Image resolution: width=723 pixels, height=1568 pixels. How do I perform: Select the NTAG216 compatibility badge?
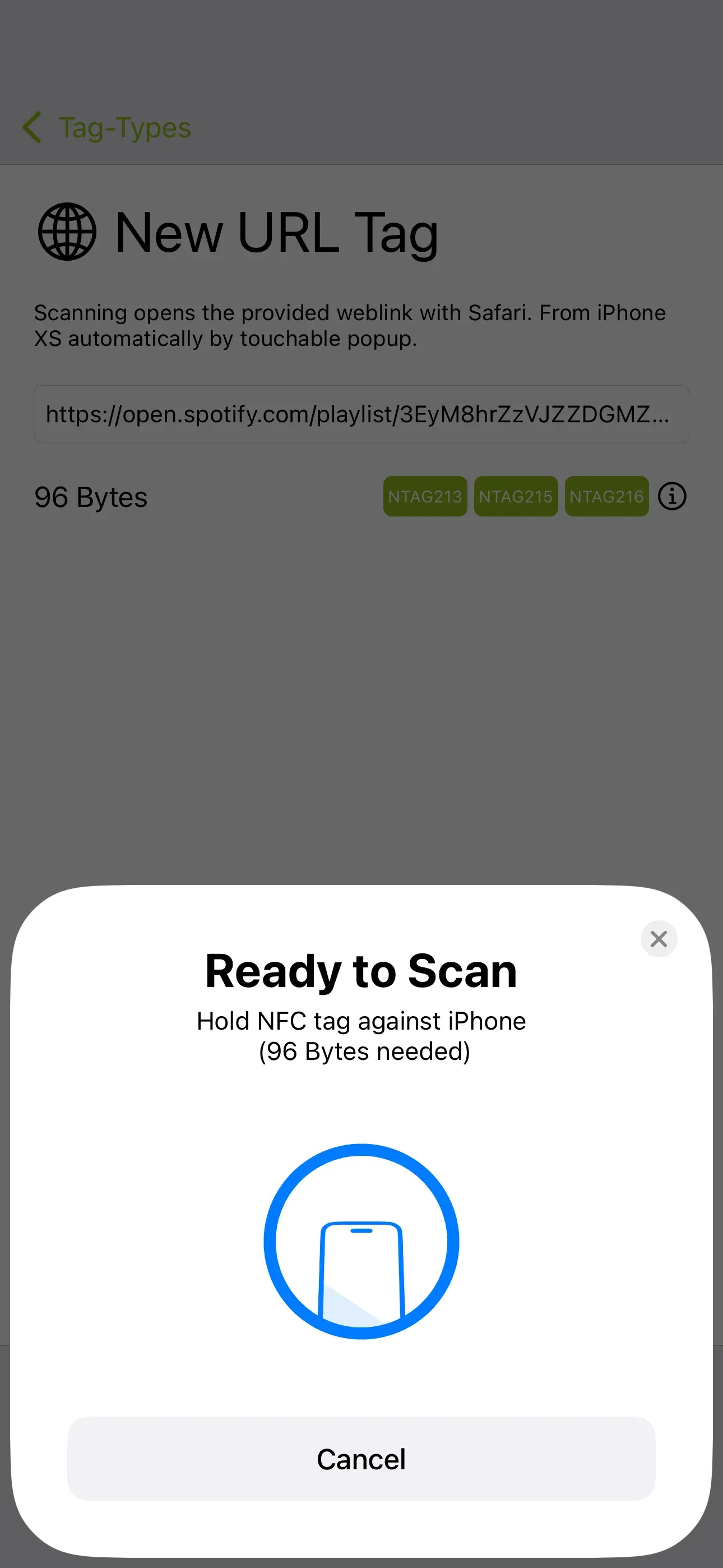pyautogui.click(x=607, y=497)
